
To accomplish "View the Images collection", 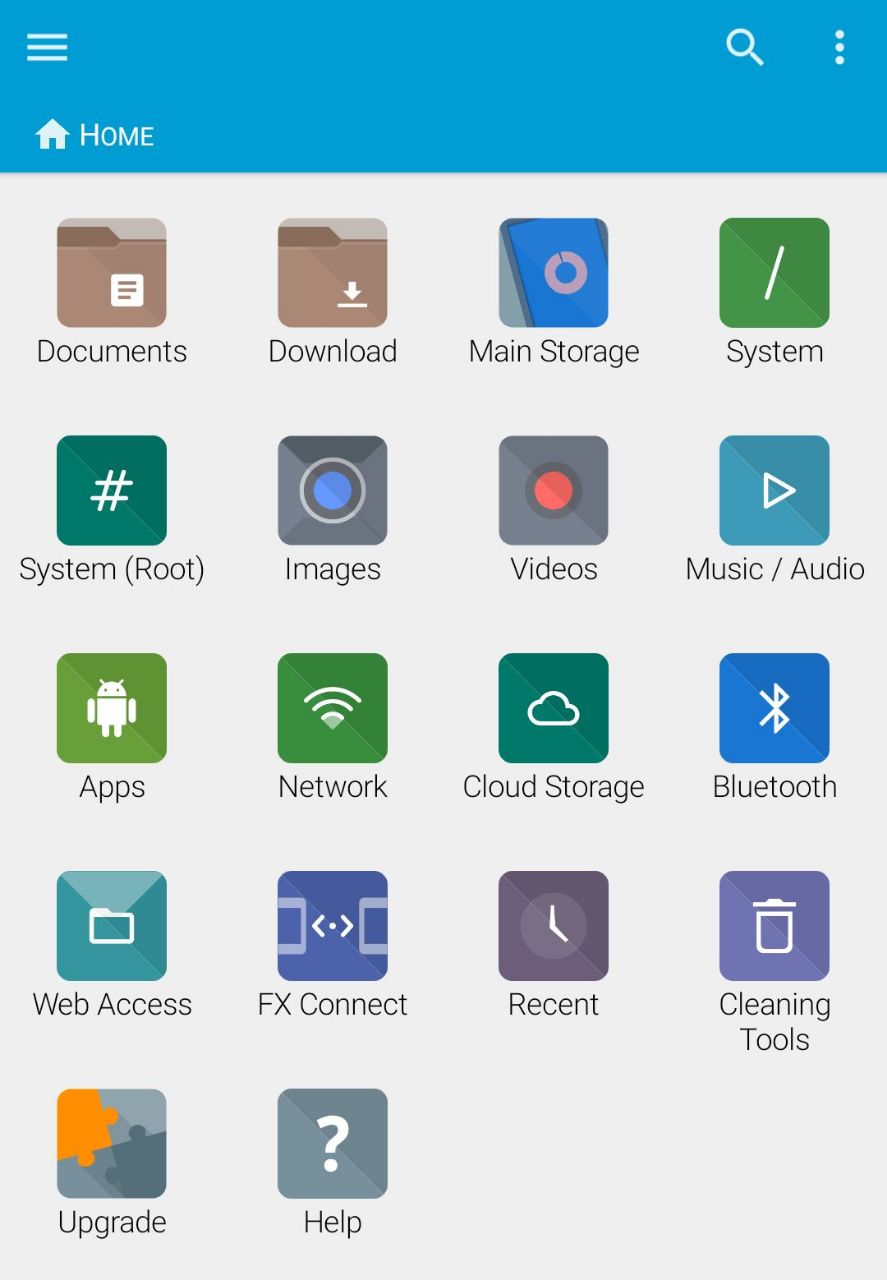I will click(x=333, y=490).
